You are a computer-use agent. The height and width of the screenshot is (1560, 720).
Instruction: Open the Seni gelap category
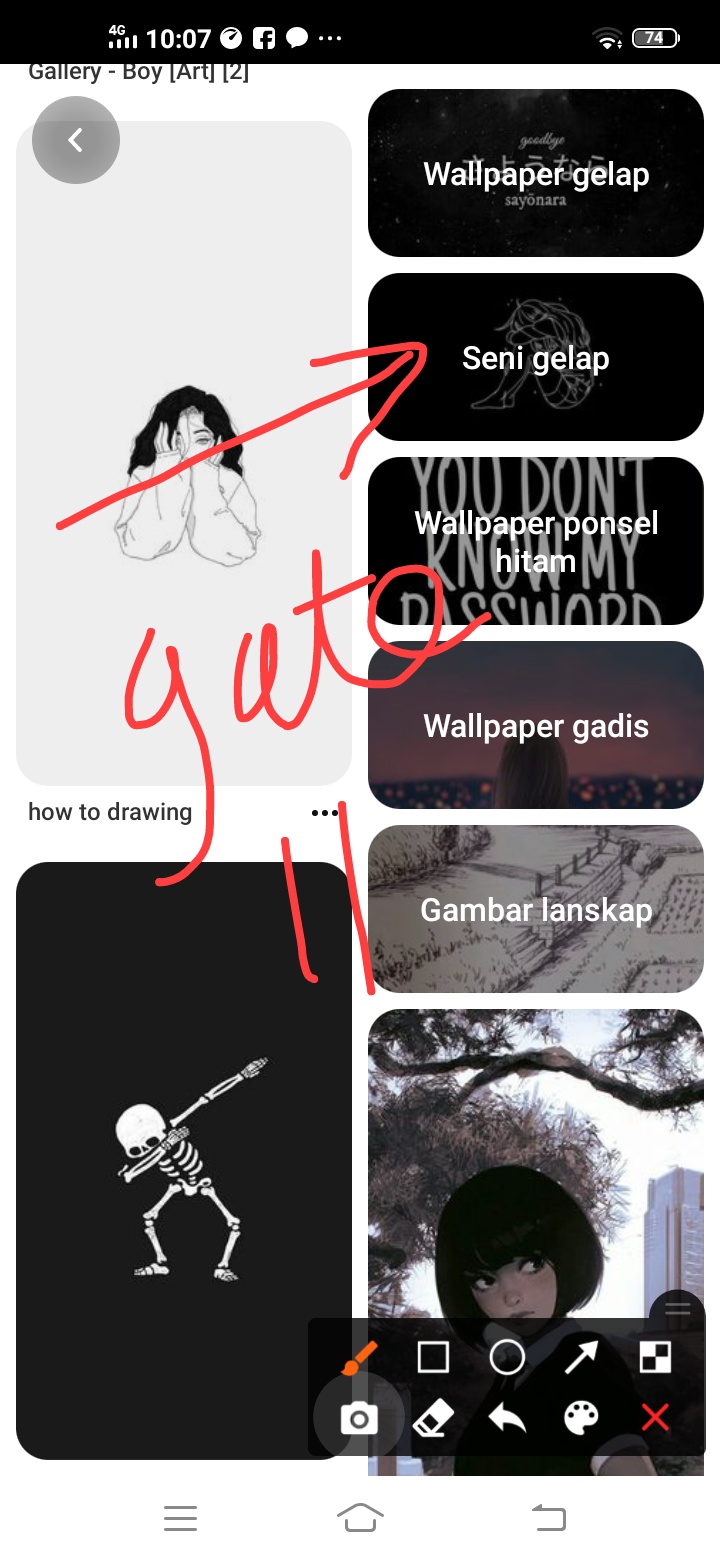point(536,357)
